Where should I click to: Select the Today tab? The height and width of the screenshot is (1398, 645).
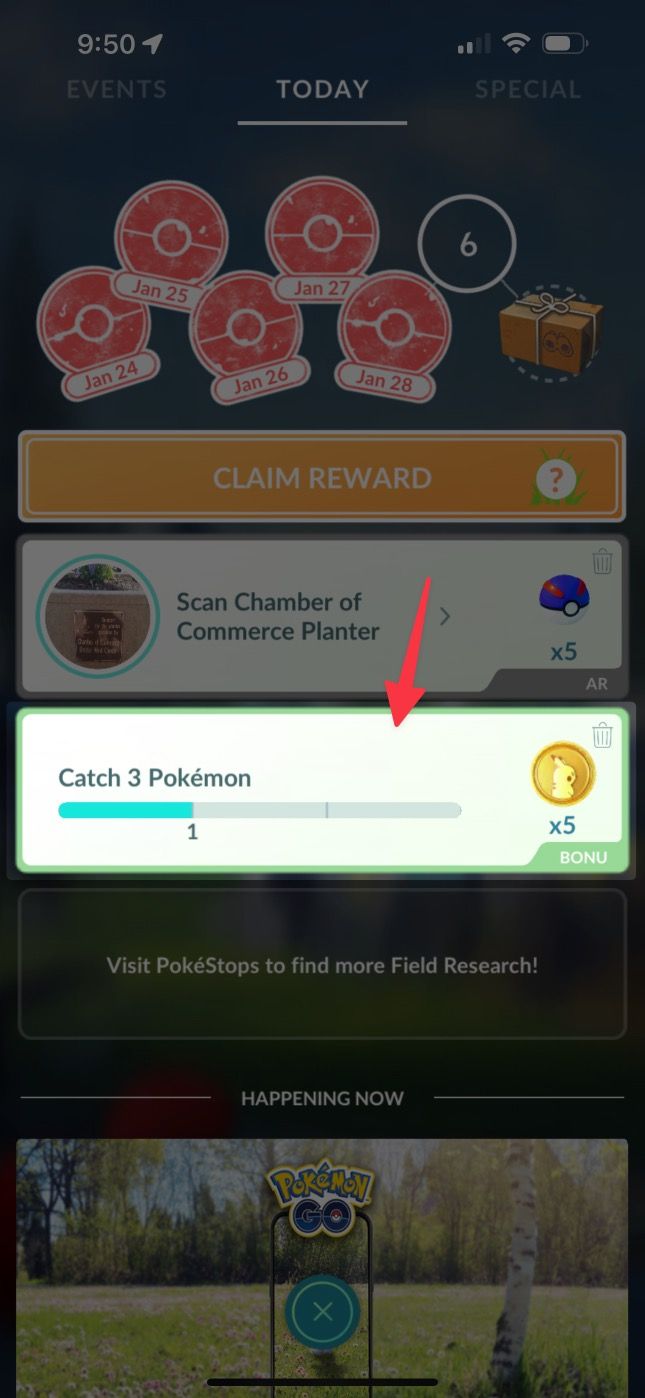[322, 90]
